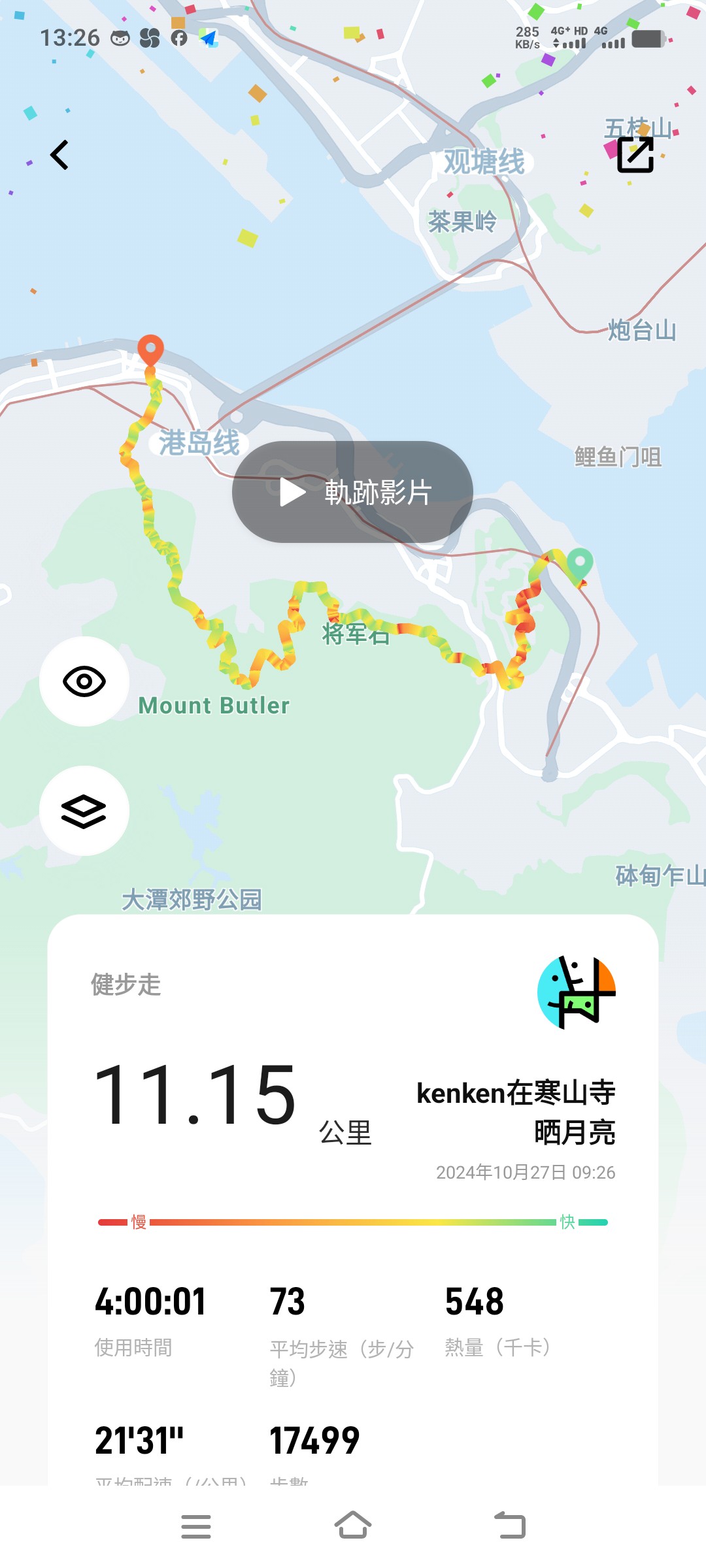
Task: Open recent apps from navigation bar
Action: coord(195,1526)
